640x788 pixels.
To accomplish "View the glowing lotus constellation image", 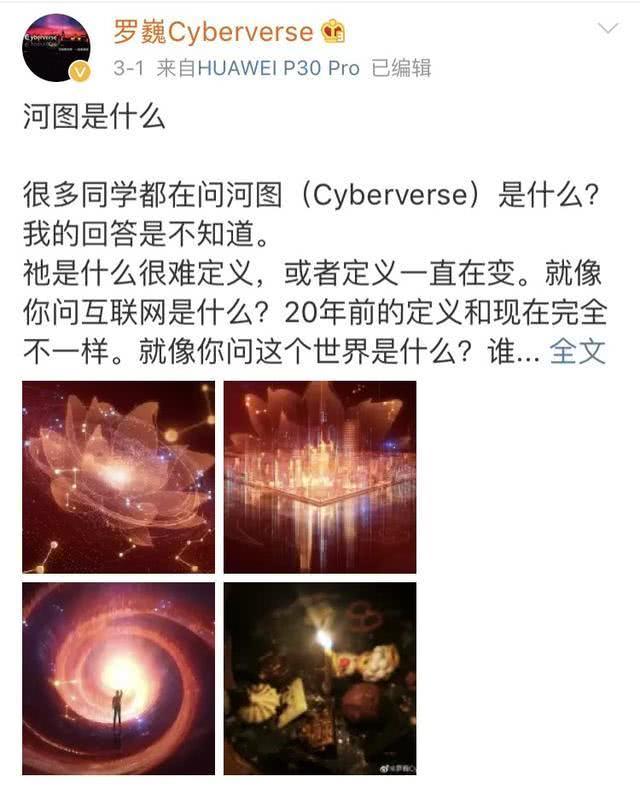I will point(119,476).
